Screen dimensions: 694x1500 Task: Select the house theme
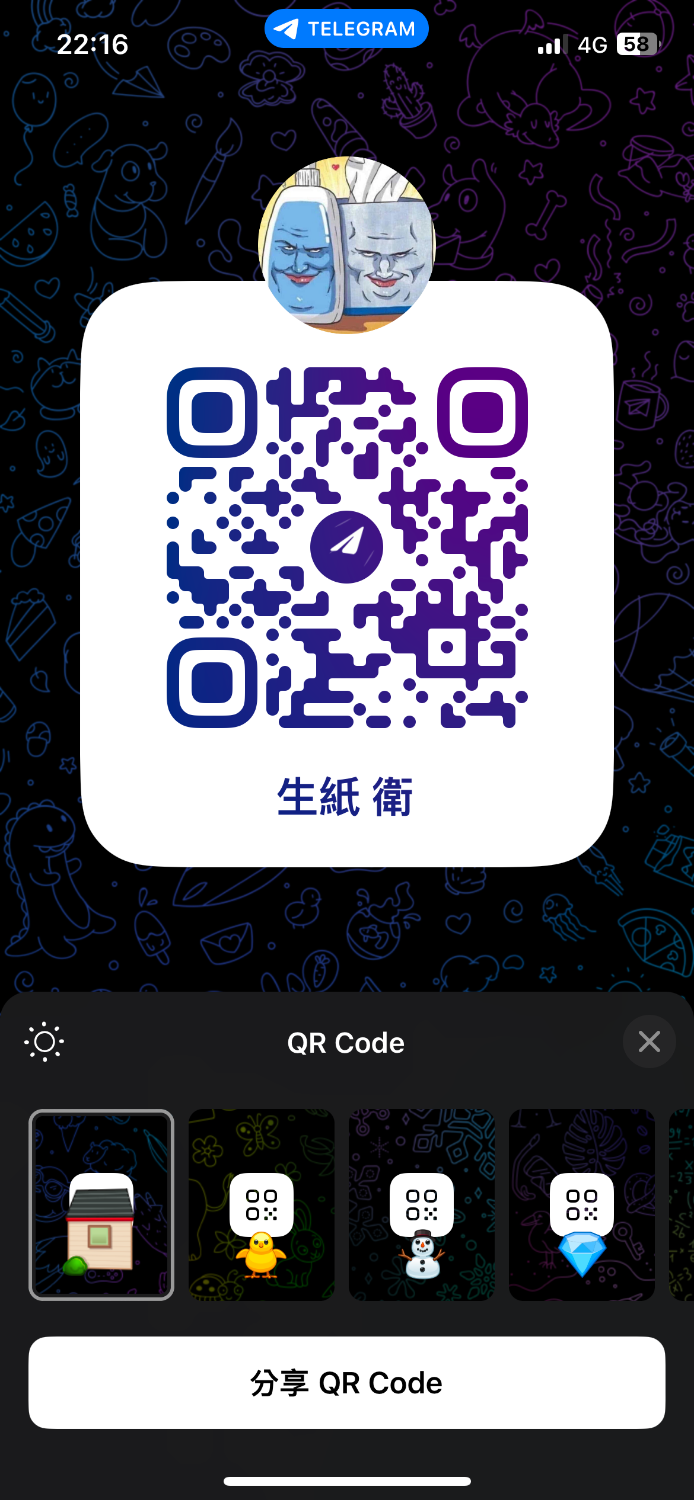(101, 1204)
